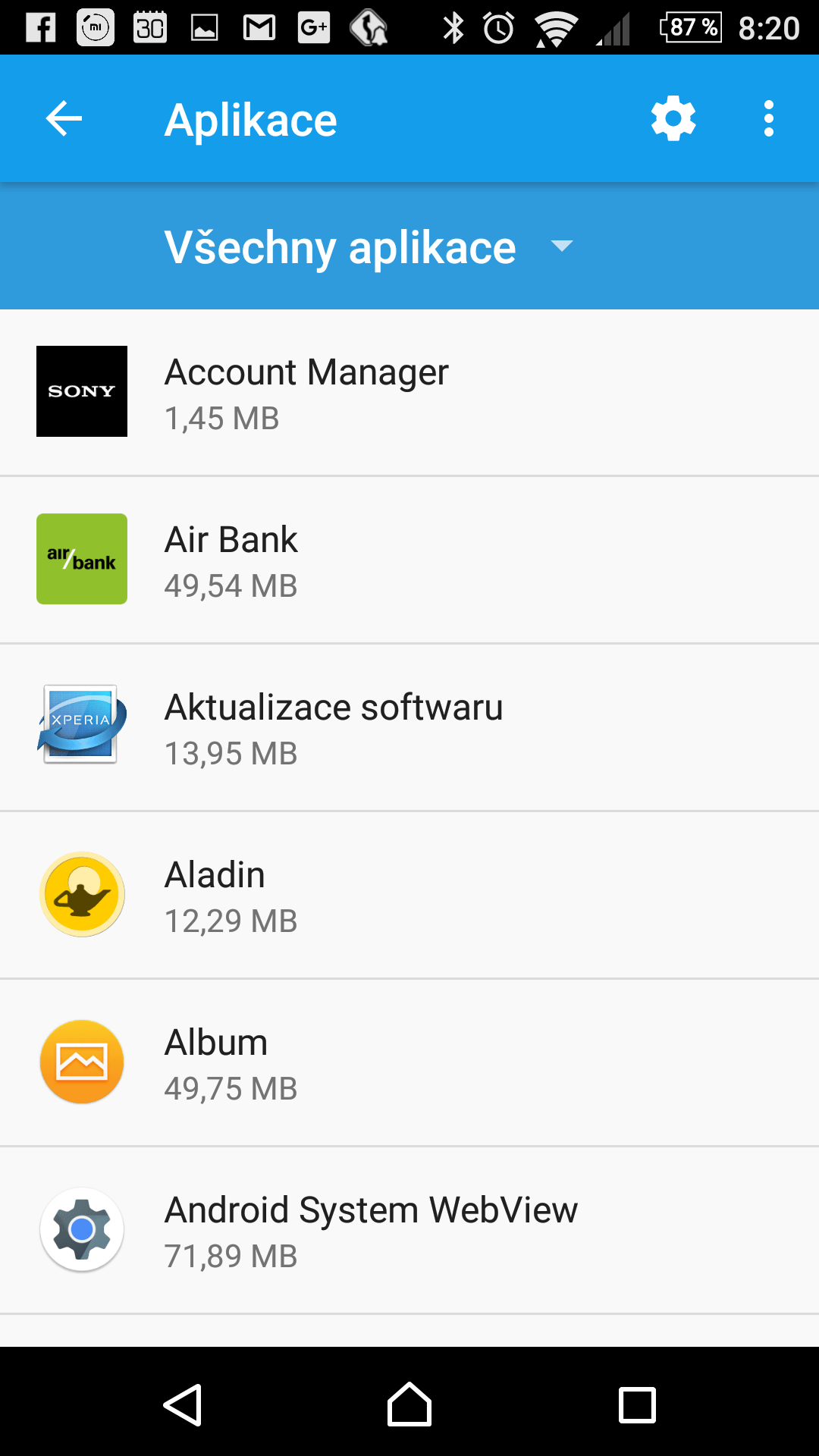Open the gear settings icon
This screenshot has width=819, height=1456.
[x=673, y=119]
